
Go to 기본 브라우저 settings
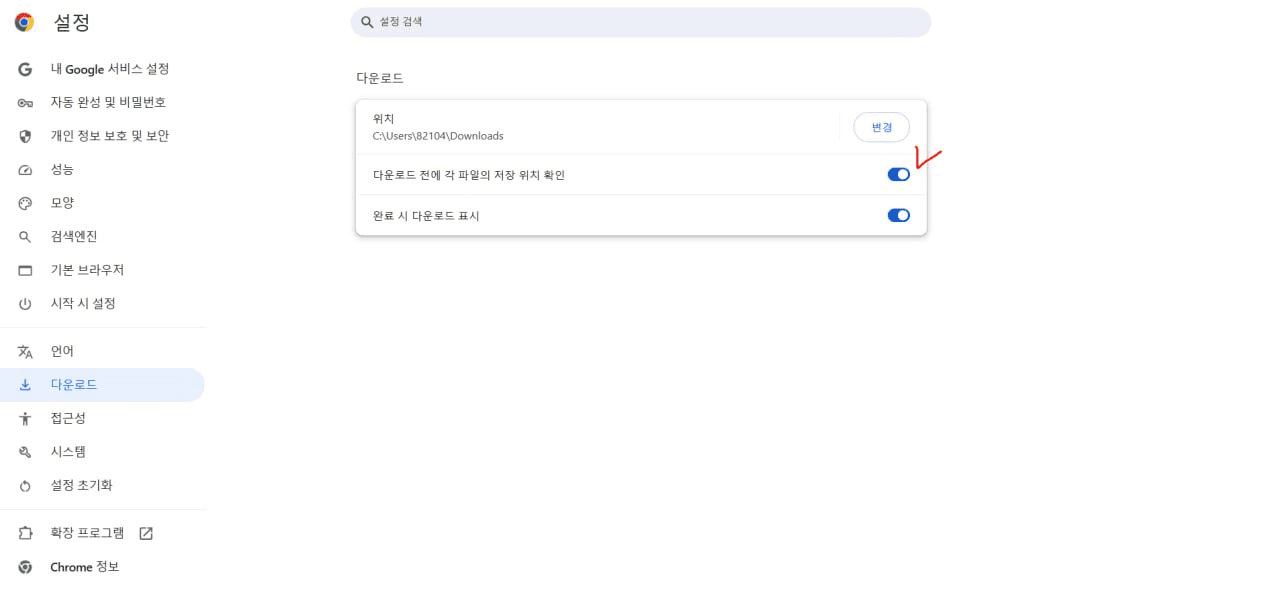[86, 270]
